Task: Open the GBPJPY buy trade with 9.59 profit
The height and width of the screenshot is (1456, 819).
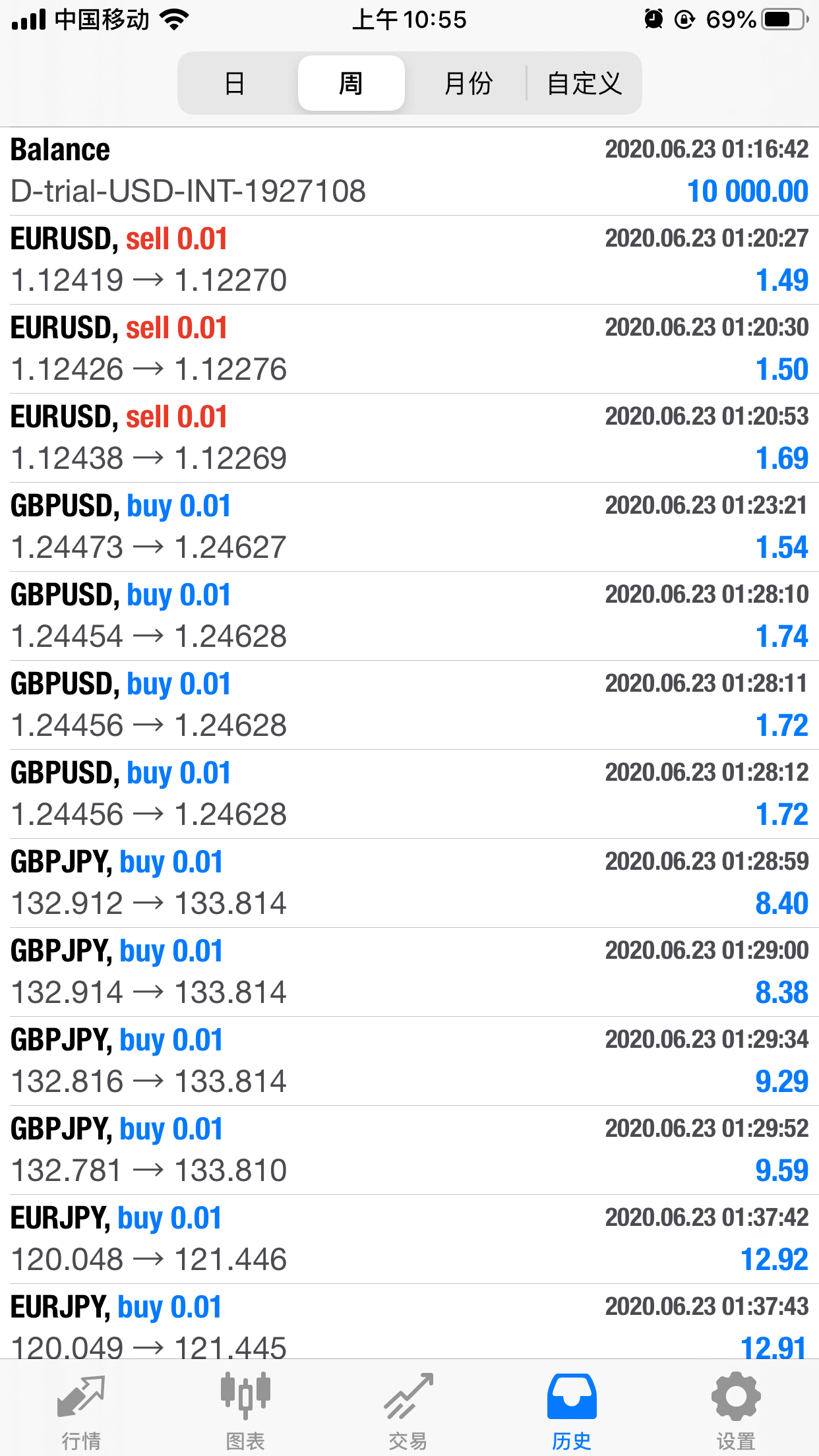Action: pos(409,1150)
